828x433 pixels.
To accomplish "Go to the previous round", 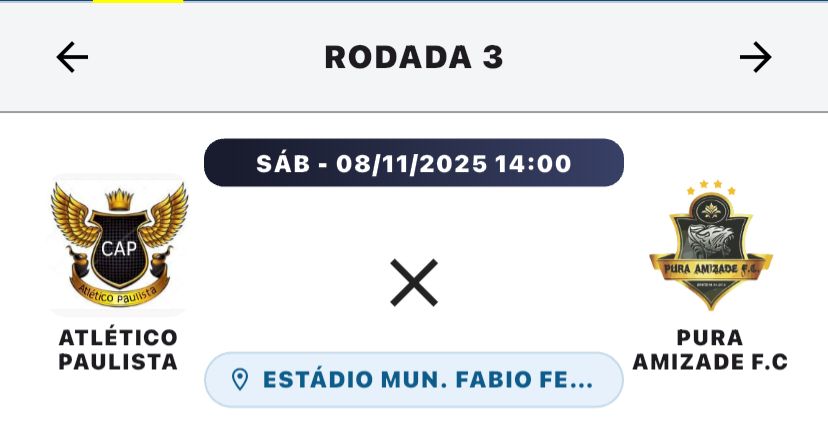I will pos(72,57).
